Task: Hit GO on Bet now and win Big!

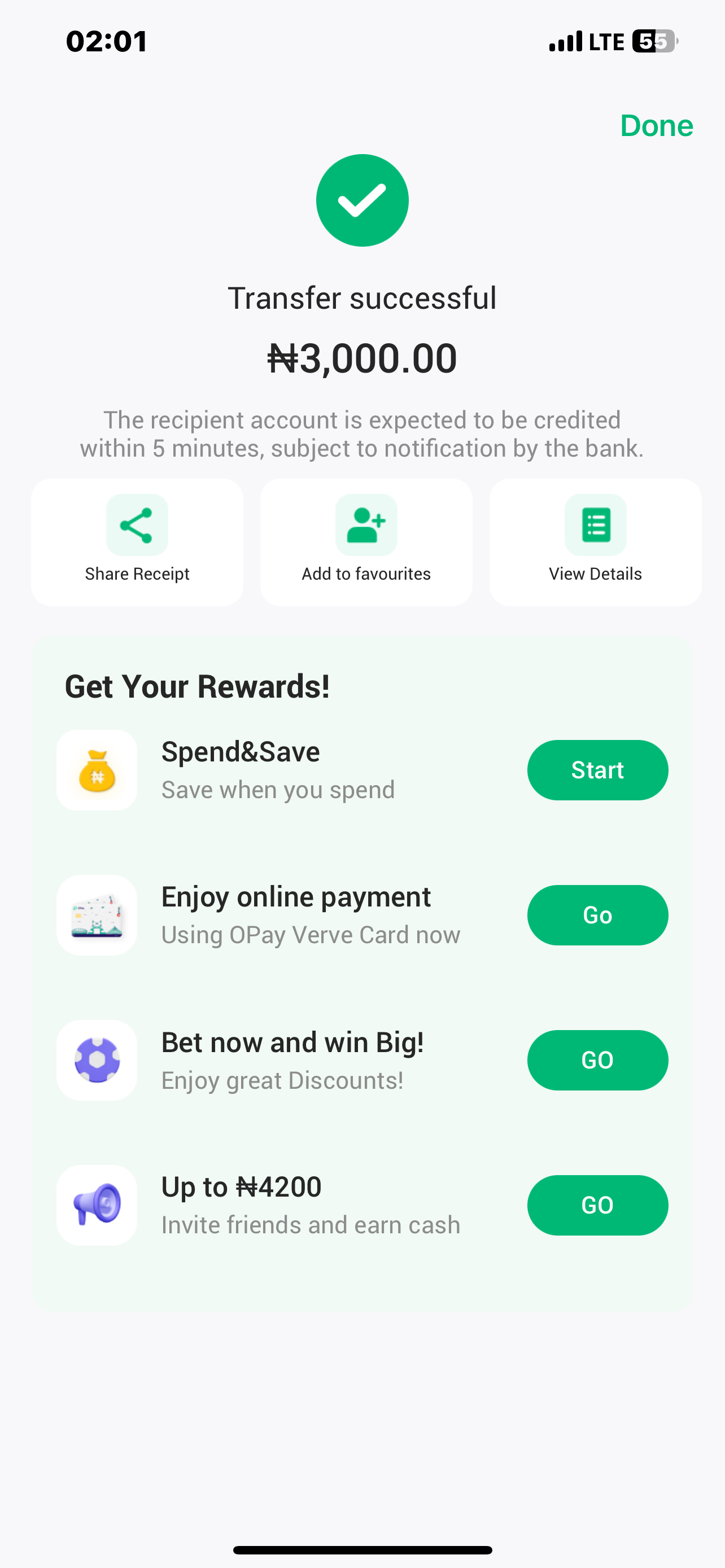Action: pyautogui.click(x=597, y=1060)
